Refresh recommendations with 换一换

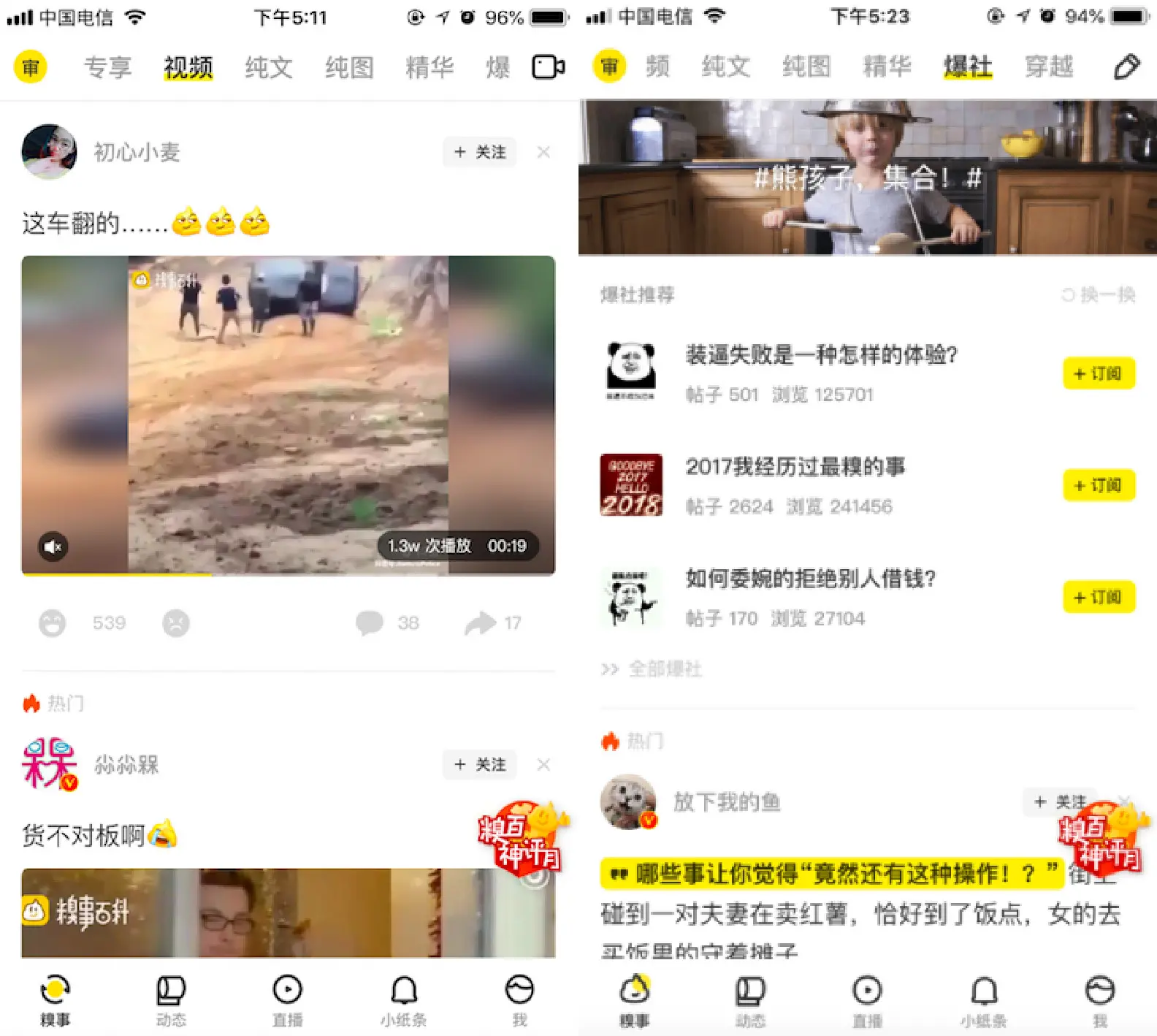pyautogui.click(x=1099, y=294)
